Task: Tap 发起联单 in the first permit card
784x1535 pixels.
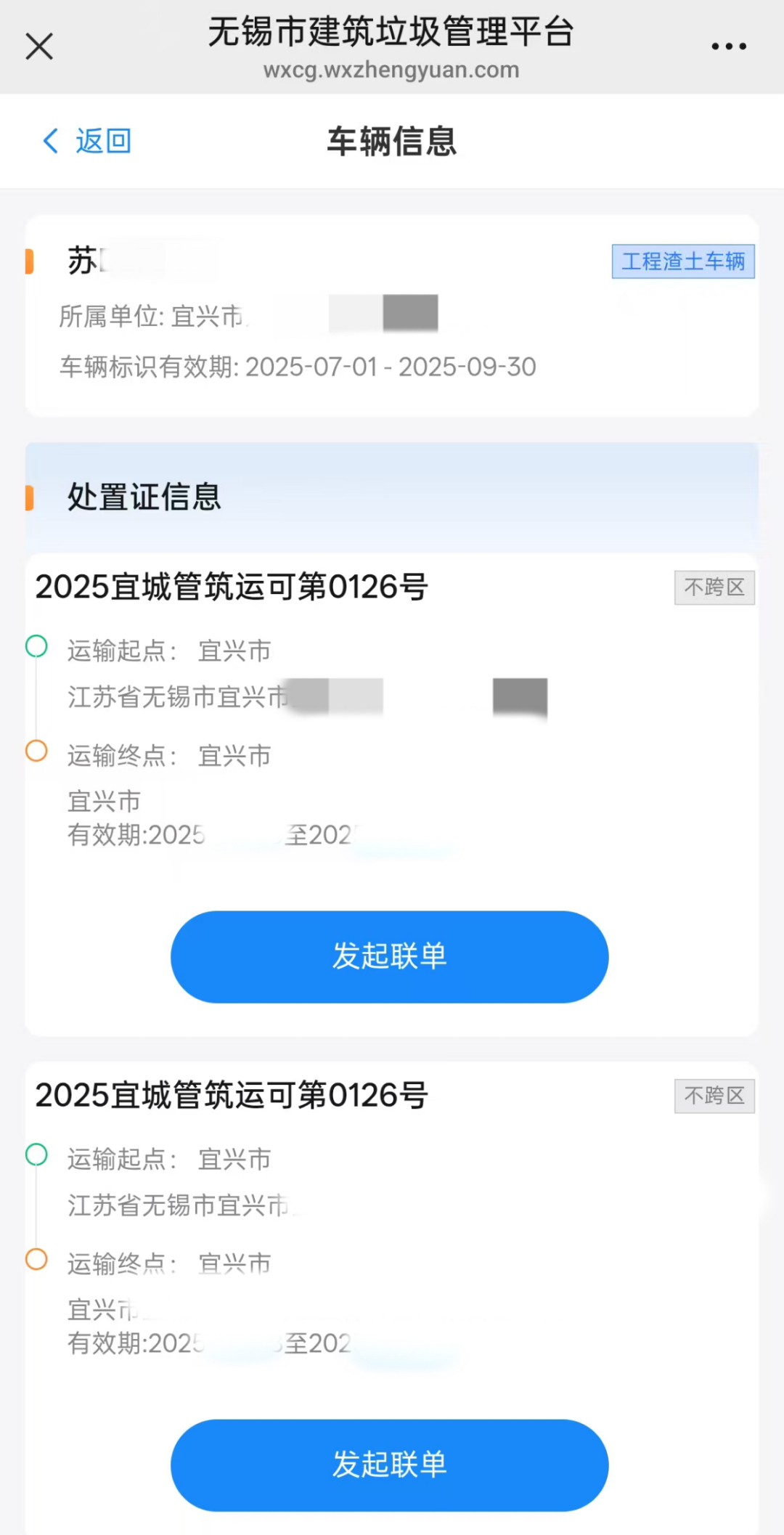Action: pos(390,956)
